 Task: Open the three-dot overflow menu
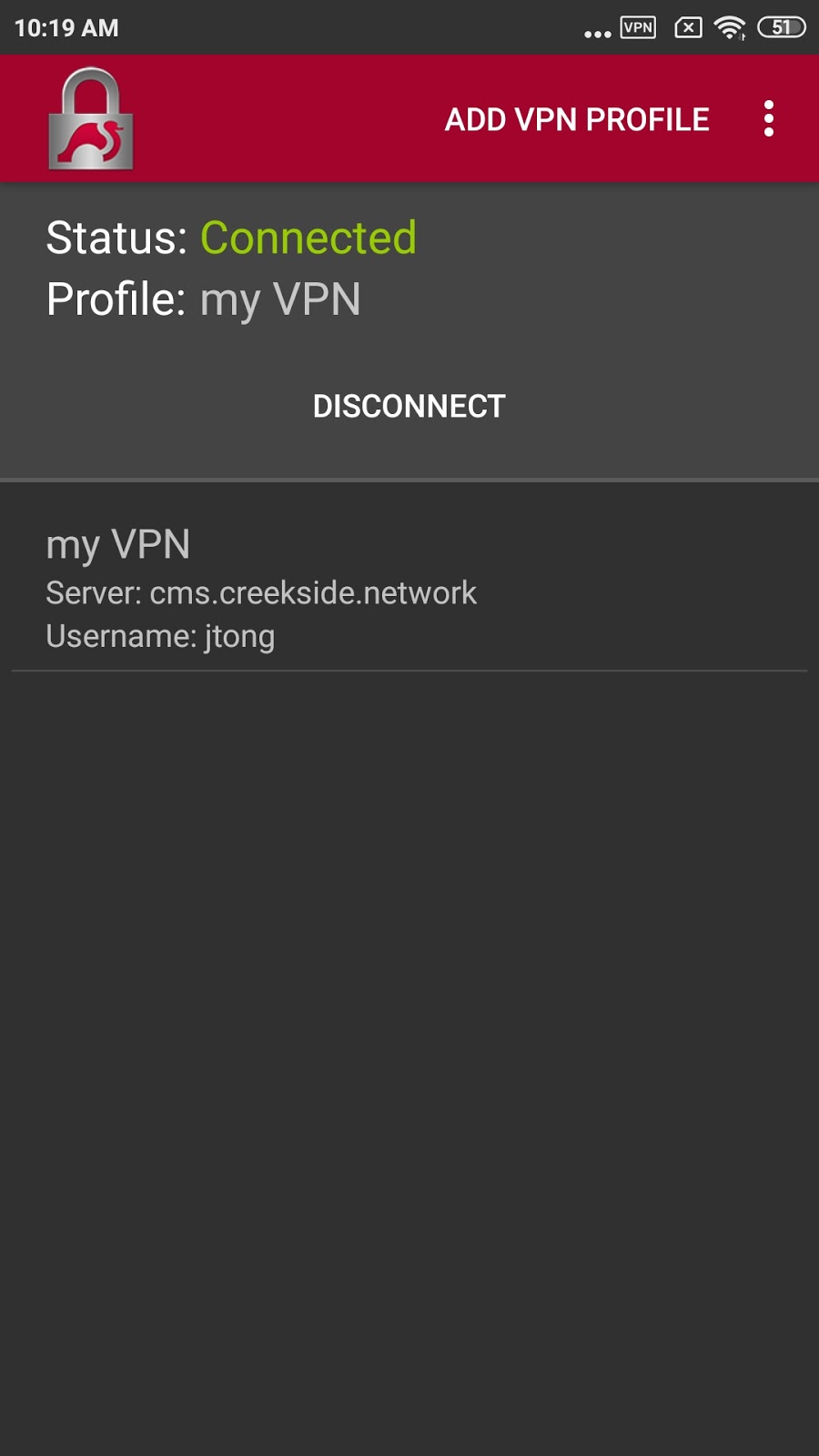tap(769, 118)
